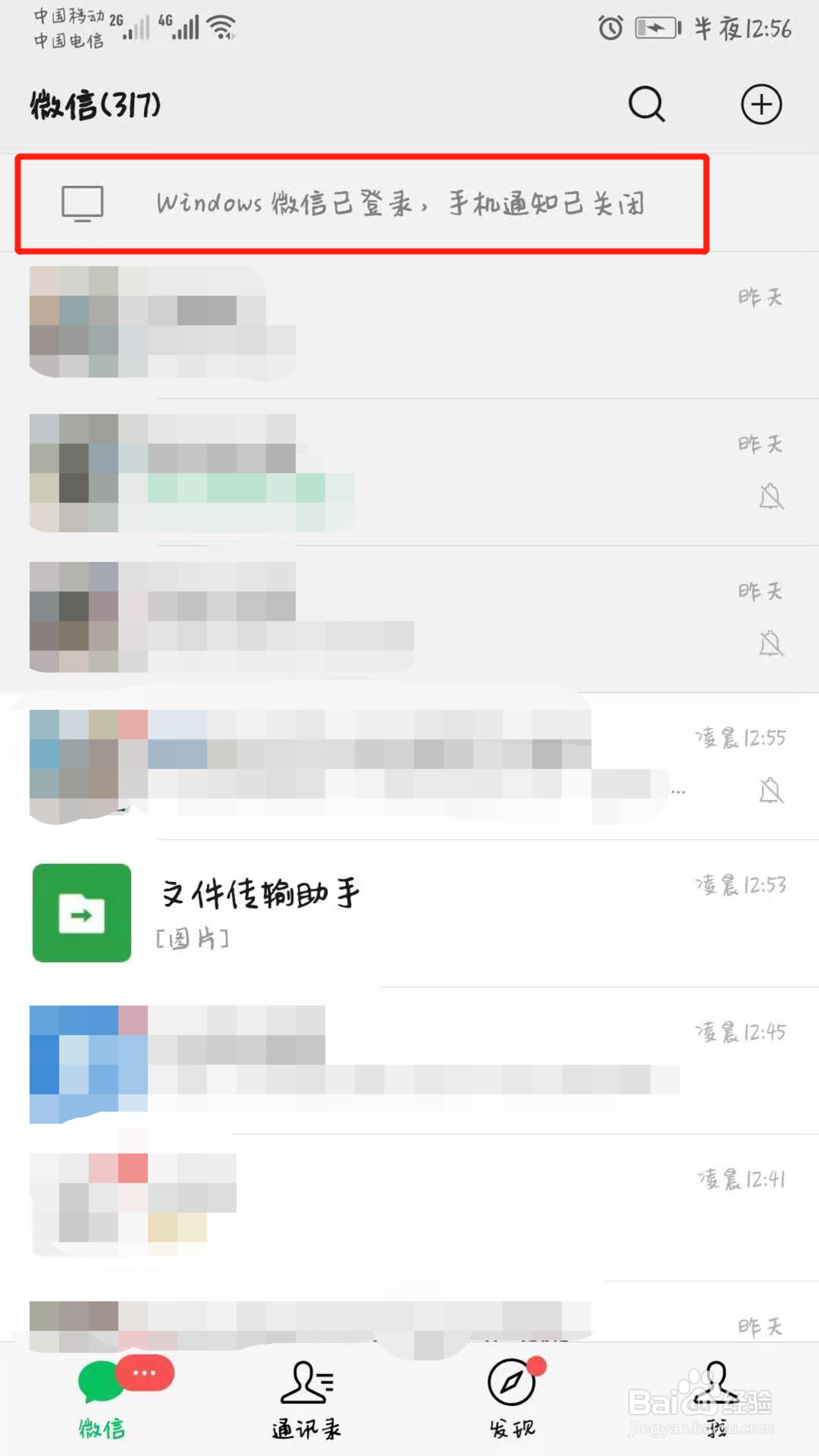Tap the plus icon in the top bar
Screen dimensions: 819x1456
(761, 105)
